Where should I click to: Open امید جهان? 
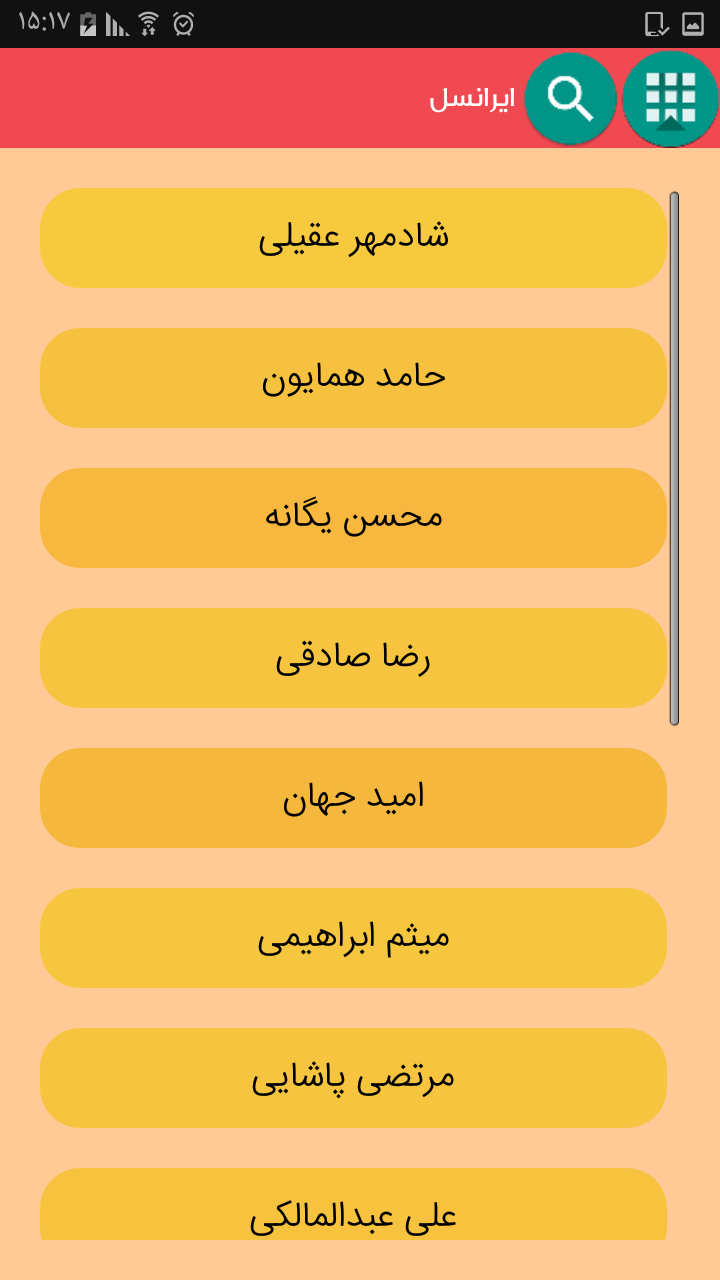(353, 798)
